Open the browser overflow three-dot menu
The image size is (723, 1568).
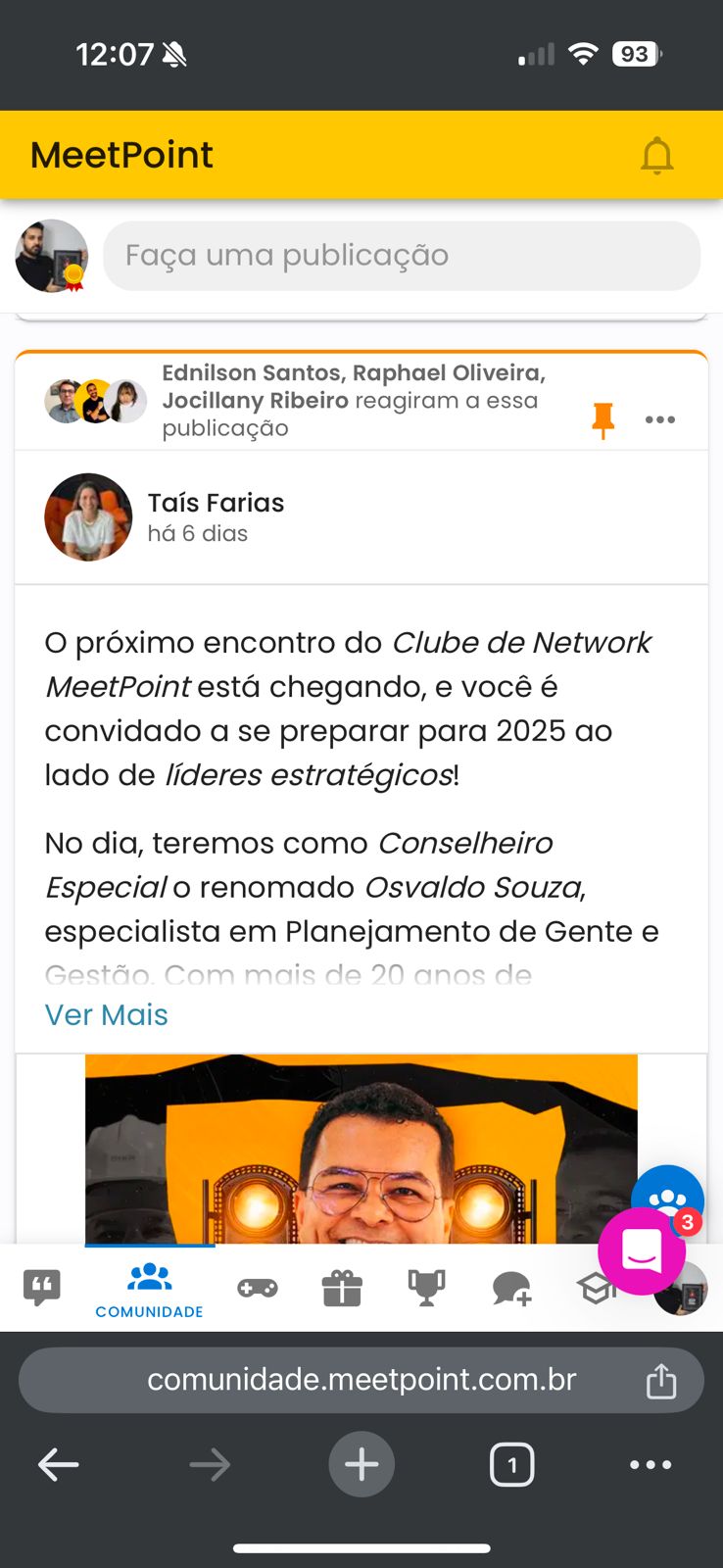[x=650, y=1464]
